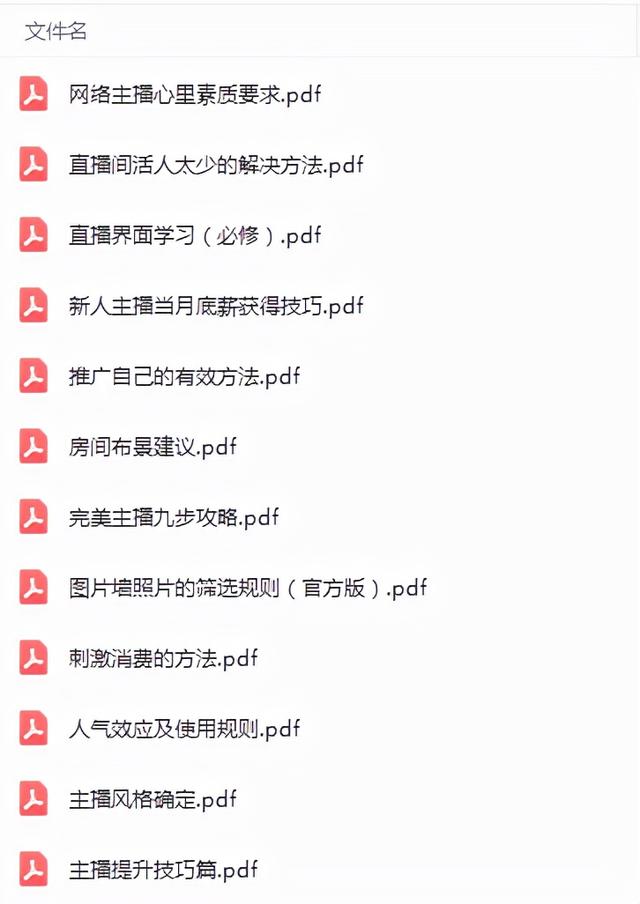640x904 pixels.
Task: Tap the 主播提升技巧篇.pdf document
Action: pos(163,870)
